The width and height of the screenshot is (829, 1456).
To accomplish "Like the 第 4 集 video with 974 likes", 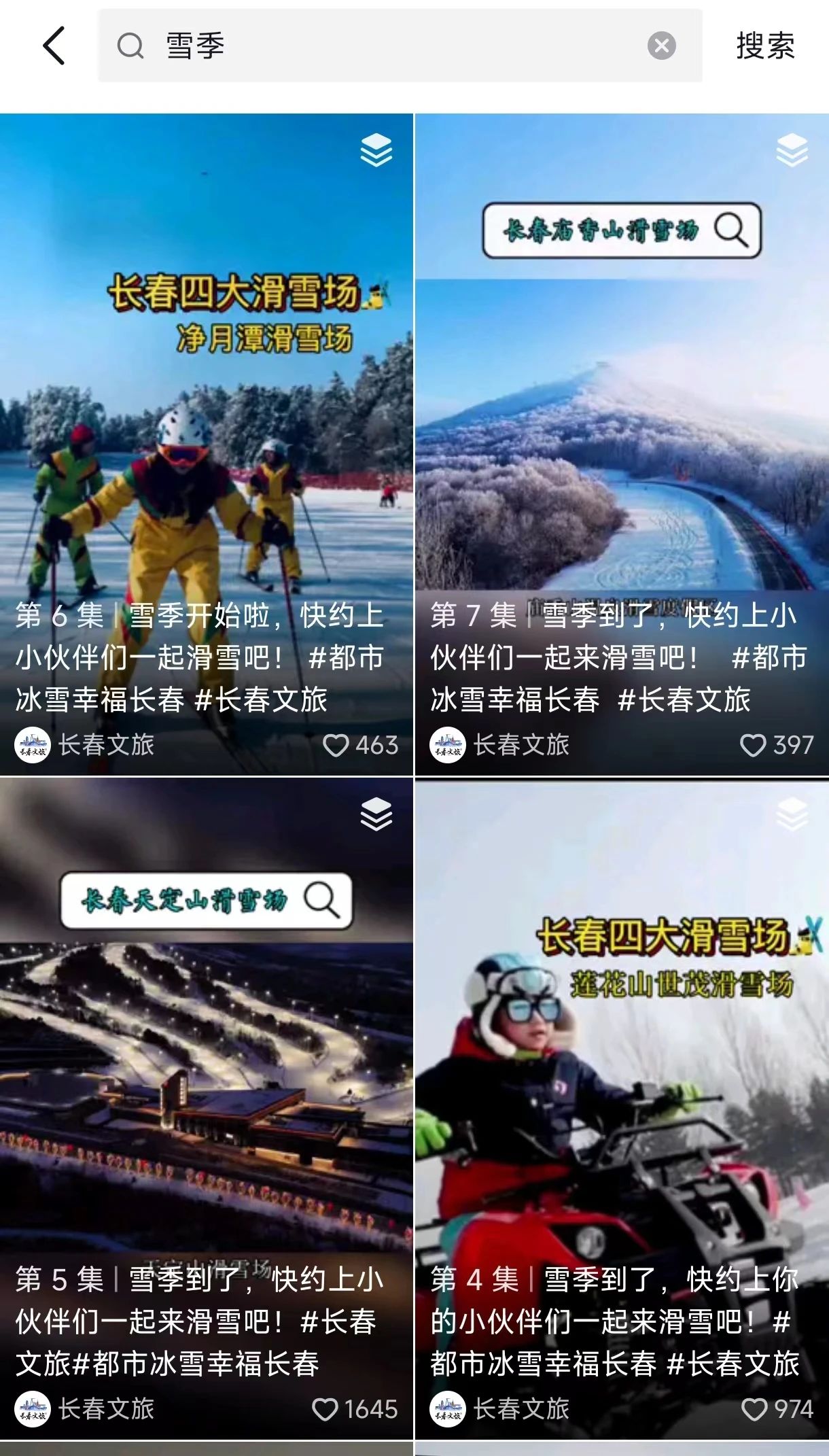I will (x=754, y=1409).
